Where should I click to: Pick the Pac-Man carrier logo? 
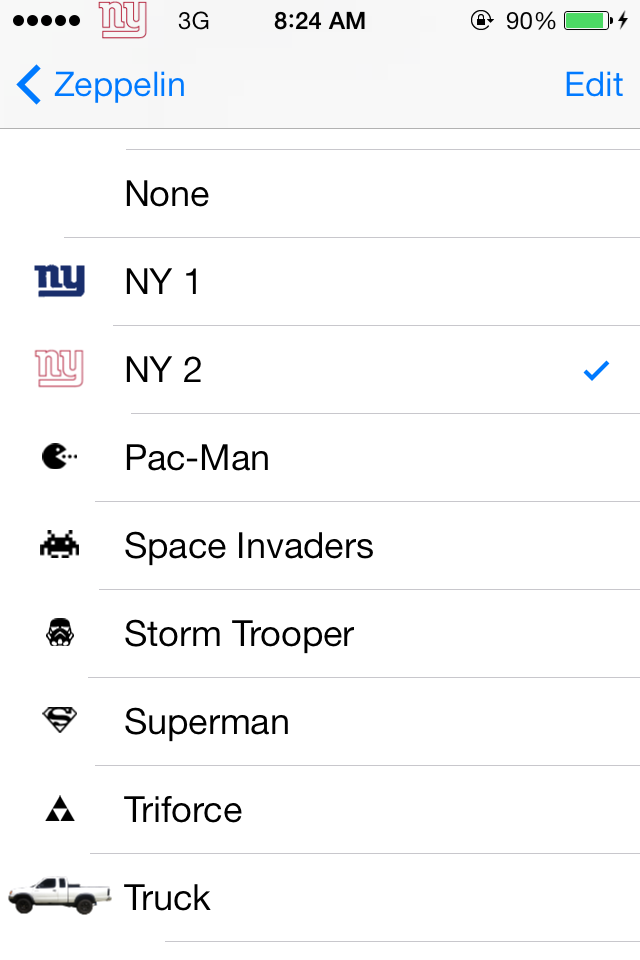[x=320, y=457]
